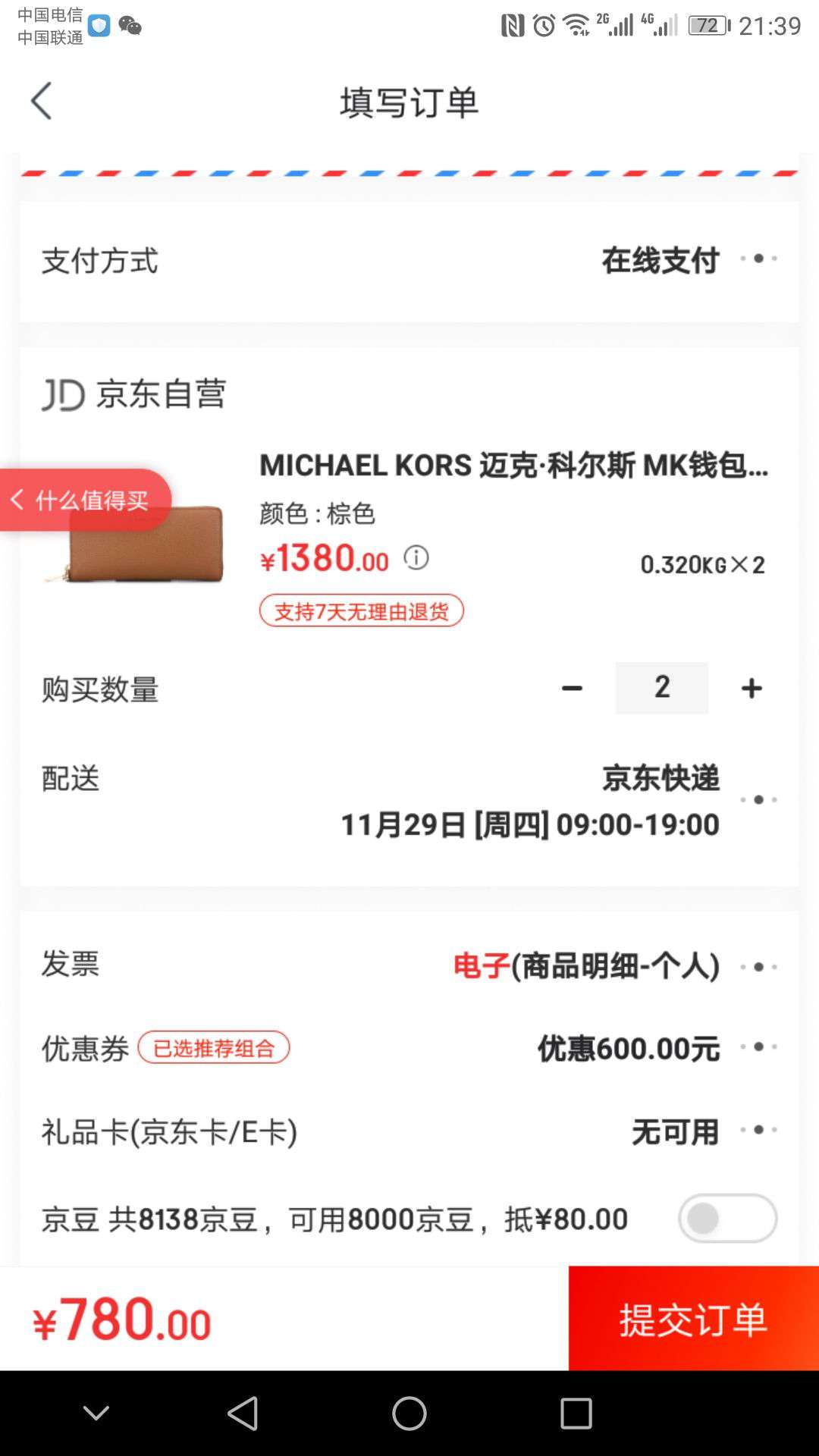This screenshot has height=1456, width=819.
Task: Increase purchase quantity with the plus button
Action: (751, 687)
